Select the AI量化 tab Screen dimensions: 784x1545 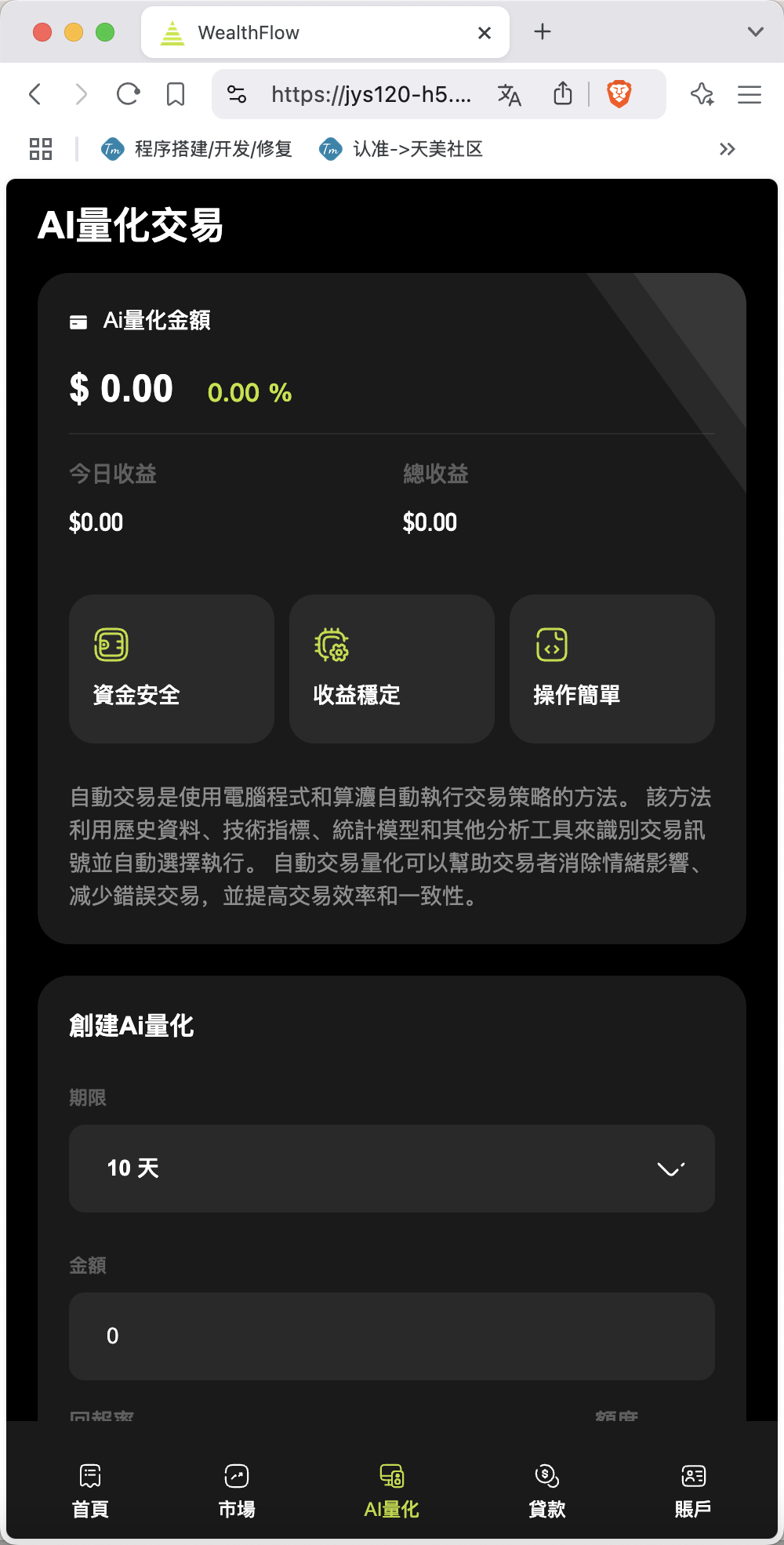click(x=392, y=1490)
